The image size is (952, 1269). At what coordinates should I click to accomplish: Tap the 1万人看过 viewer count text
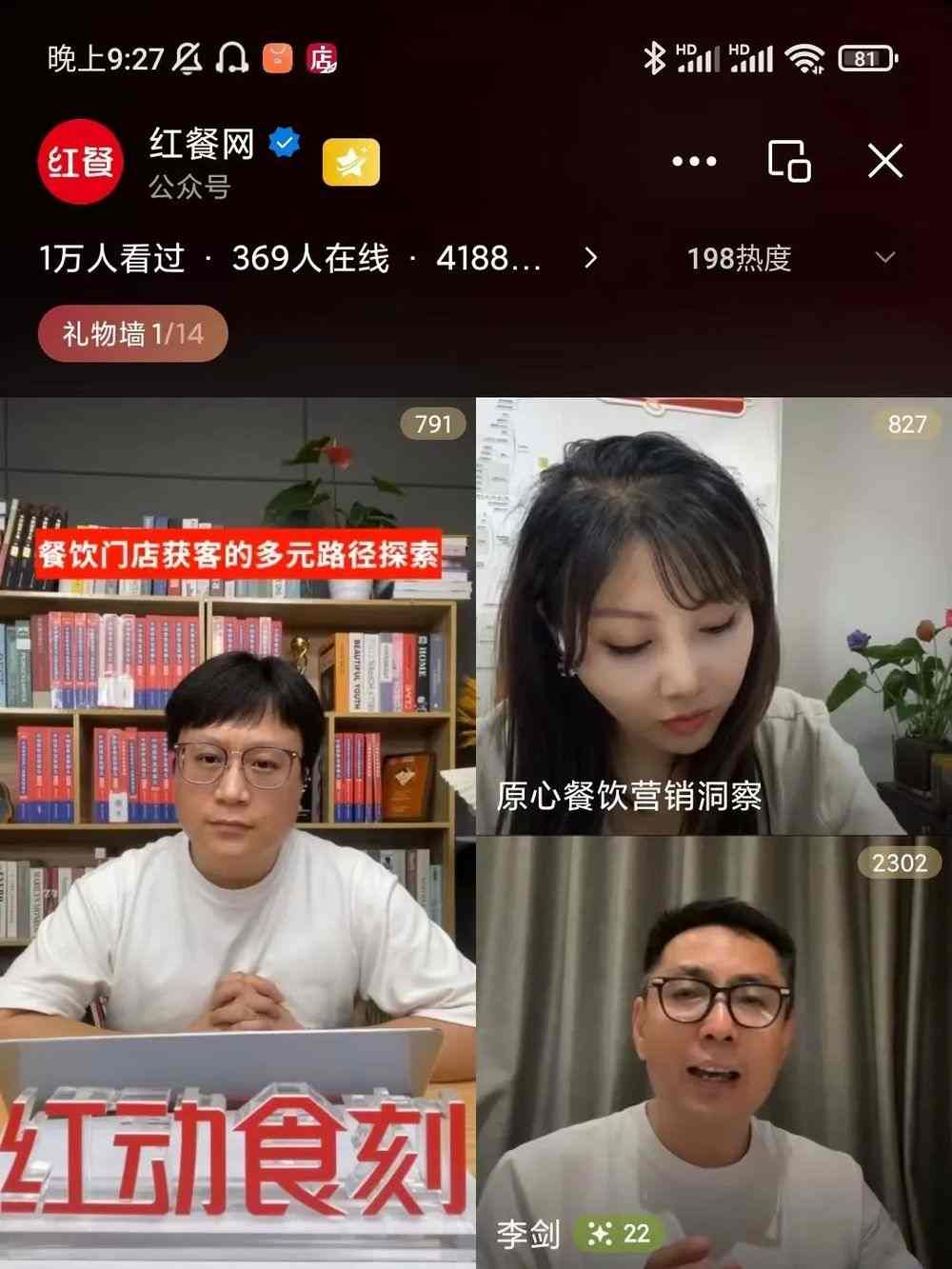coord(112,257)
